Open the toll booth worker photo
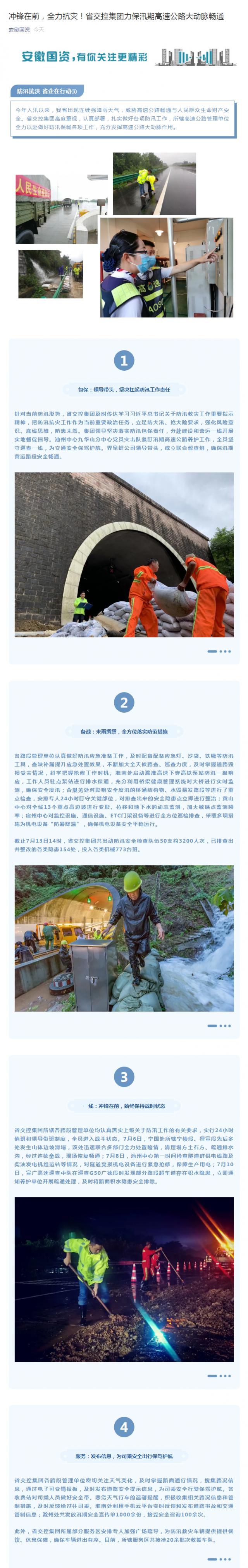 tap(166, 267)
